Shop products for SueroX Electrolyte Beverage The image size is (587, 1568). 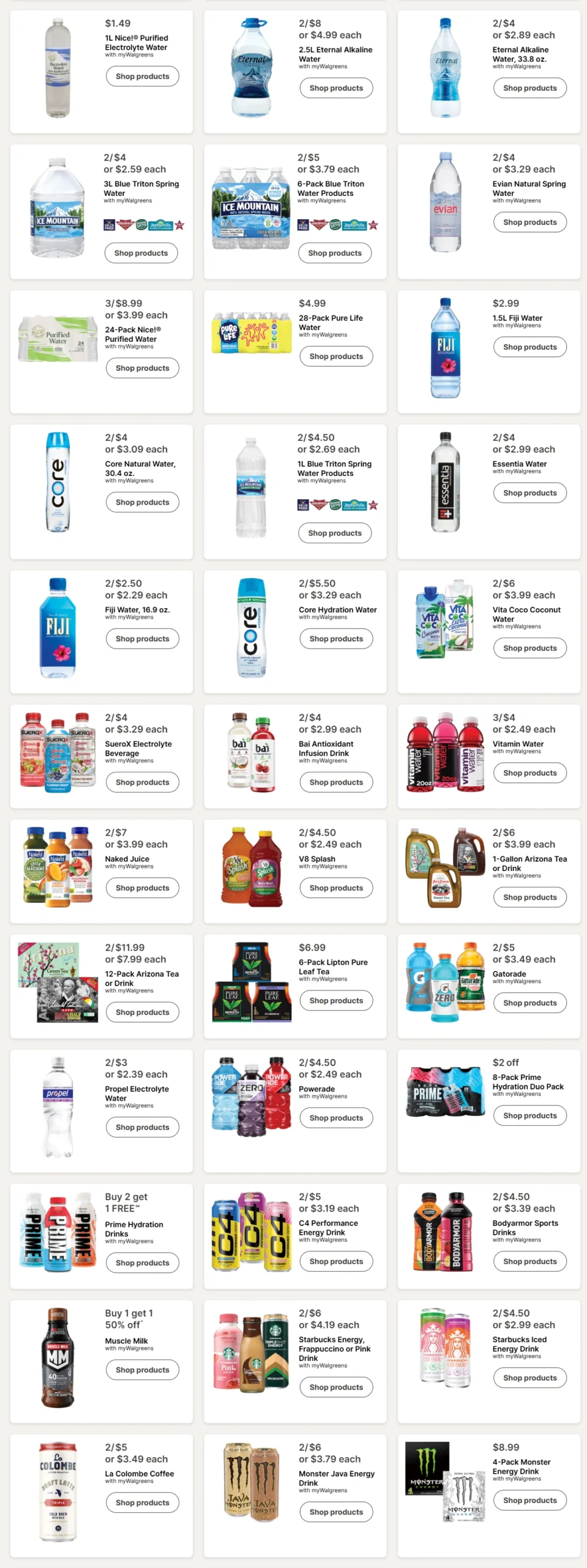pyautogui.click(x=142, y=782)
